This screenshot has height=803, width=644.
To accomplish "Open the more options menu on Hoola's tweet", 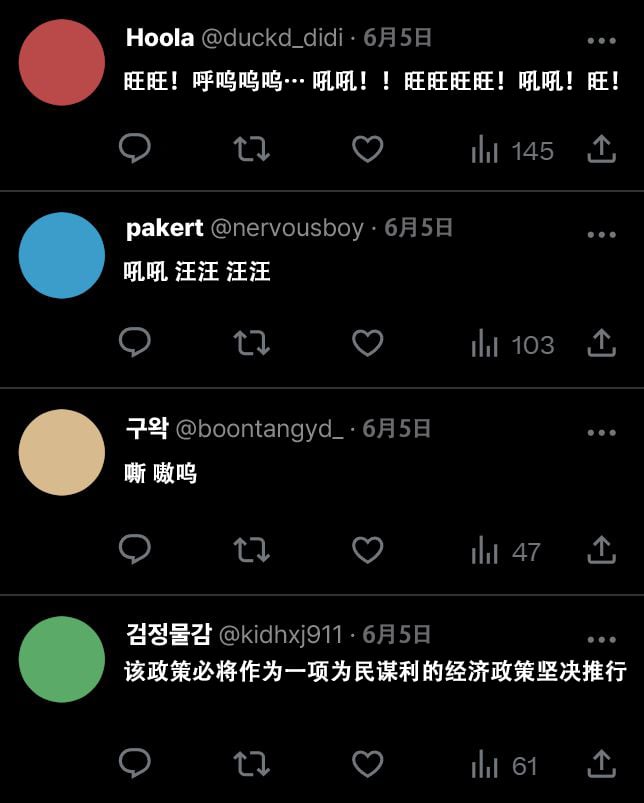I will coord(601,41).
